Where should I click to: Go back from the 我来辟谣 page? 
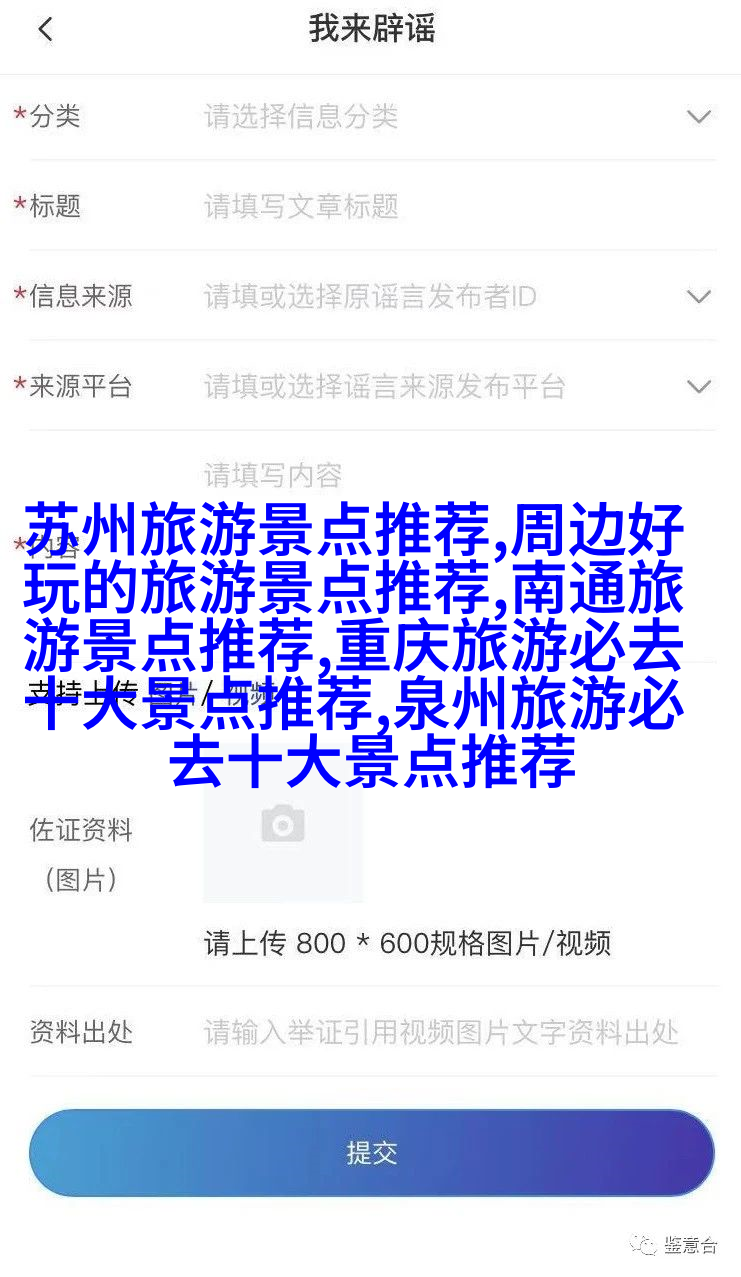click(45, 30)
